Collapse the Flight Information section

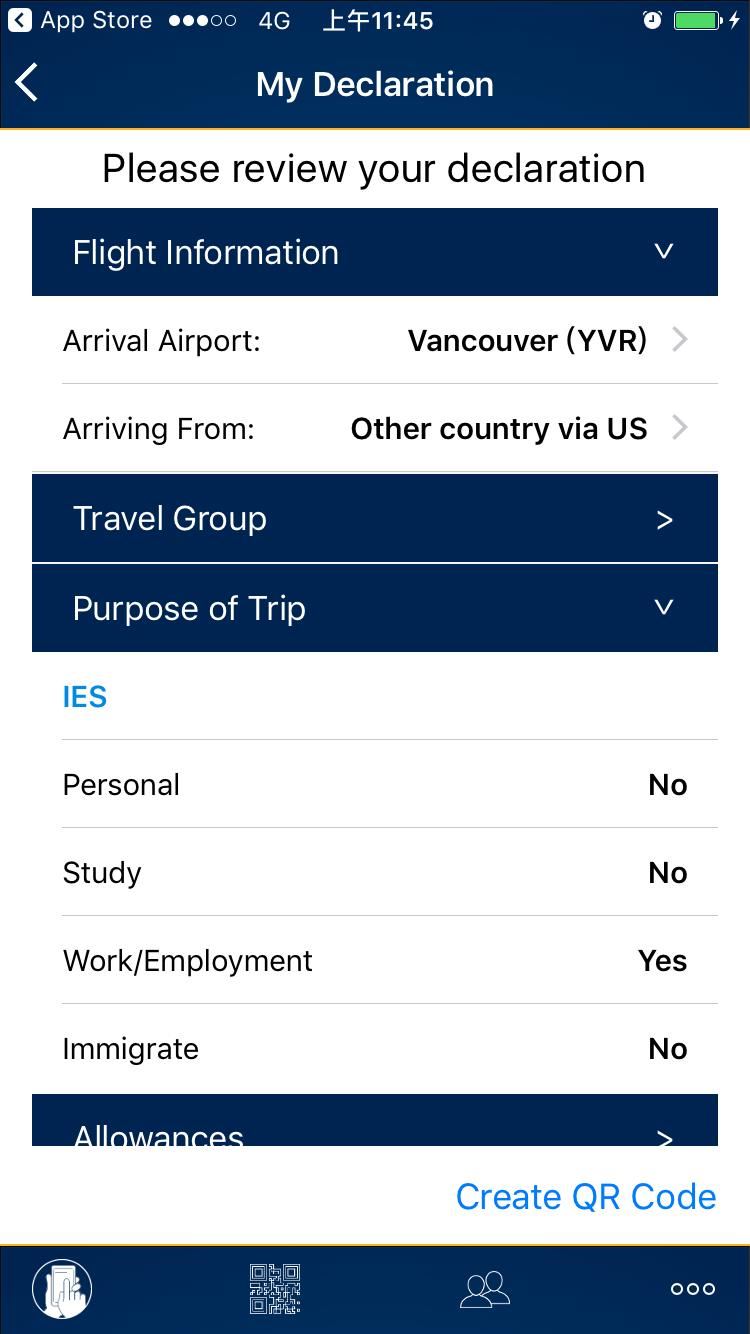[375, 252]
